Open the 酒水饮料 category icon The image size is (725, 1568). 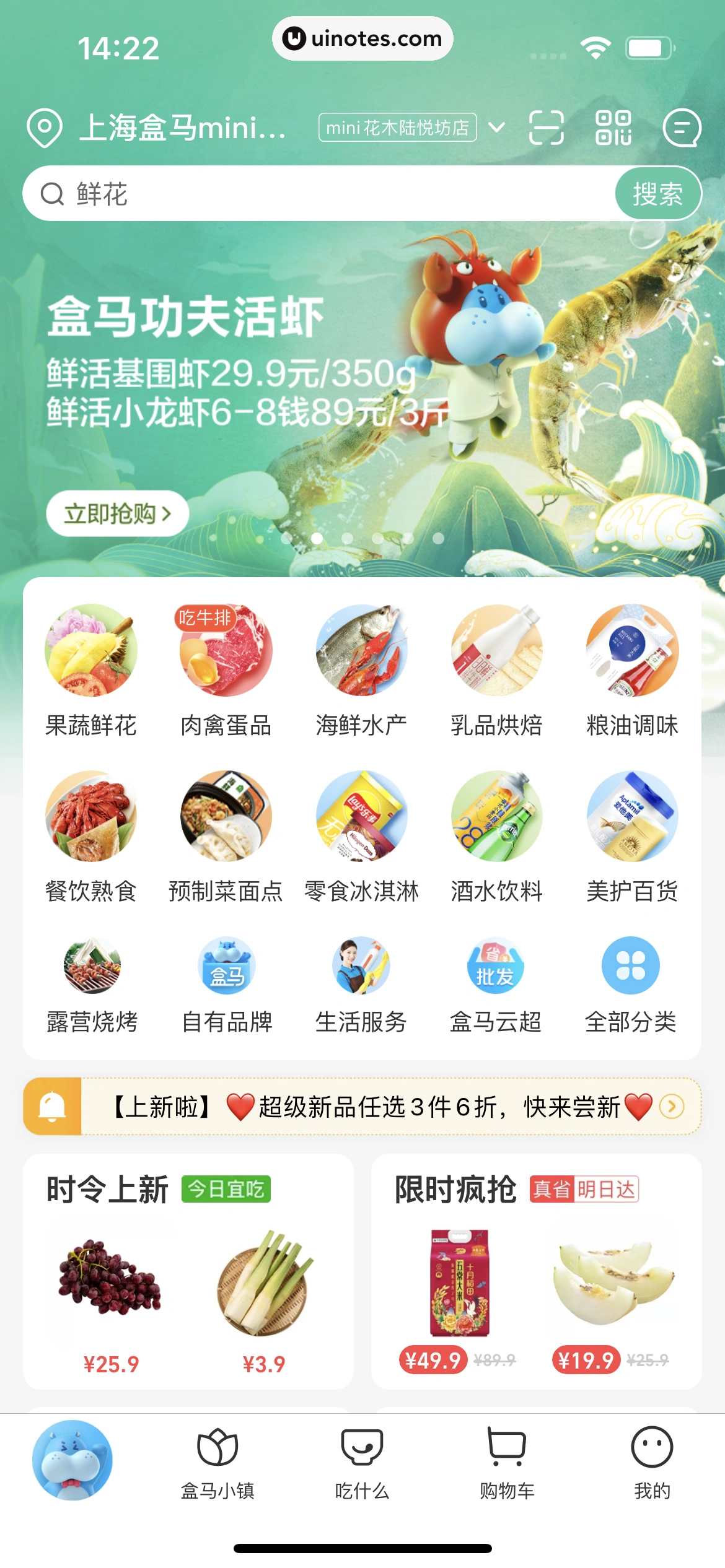[496, 816]
